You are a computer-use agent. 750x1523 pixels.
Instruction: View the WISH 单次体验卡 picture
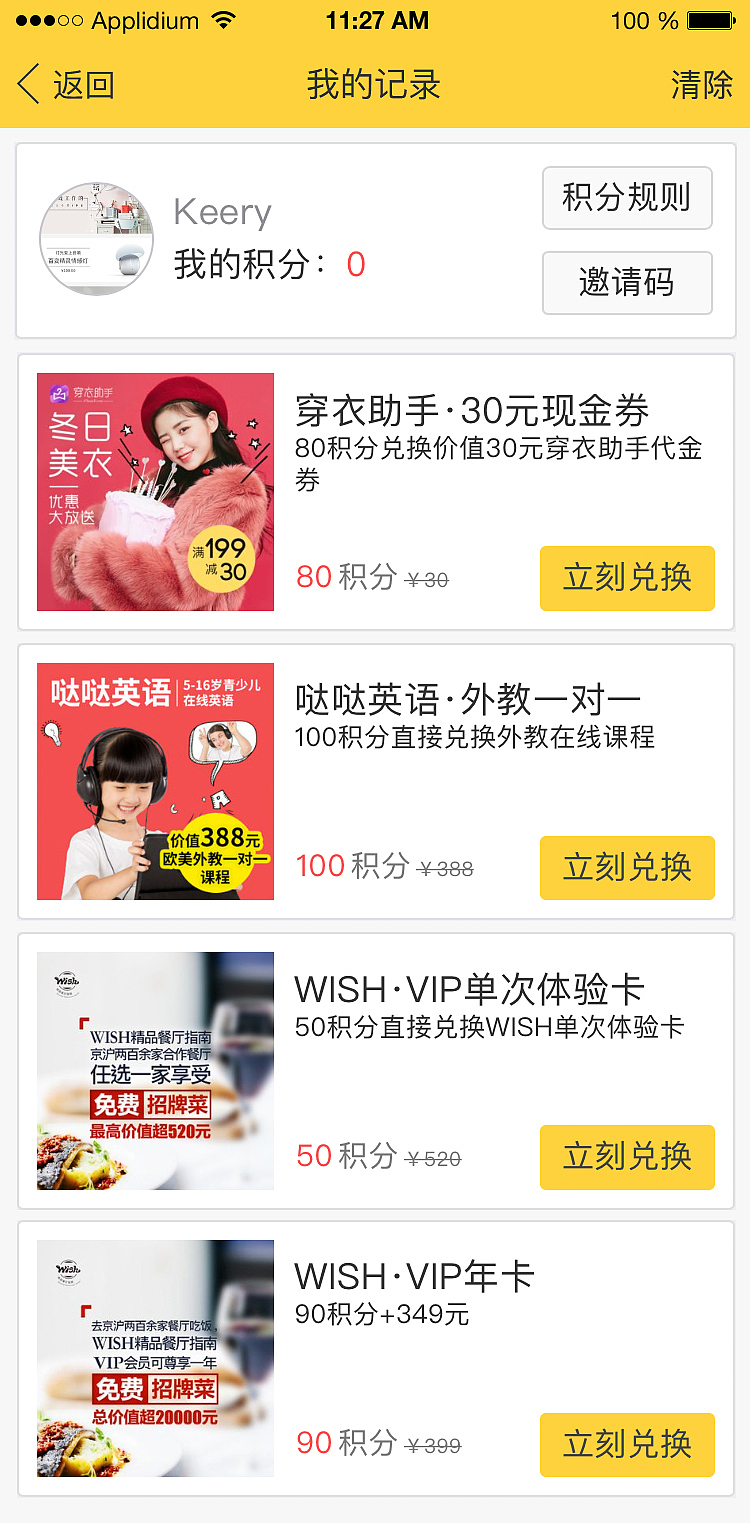coord(155,1070)
